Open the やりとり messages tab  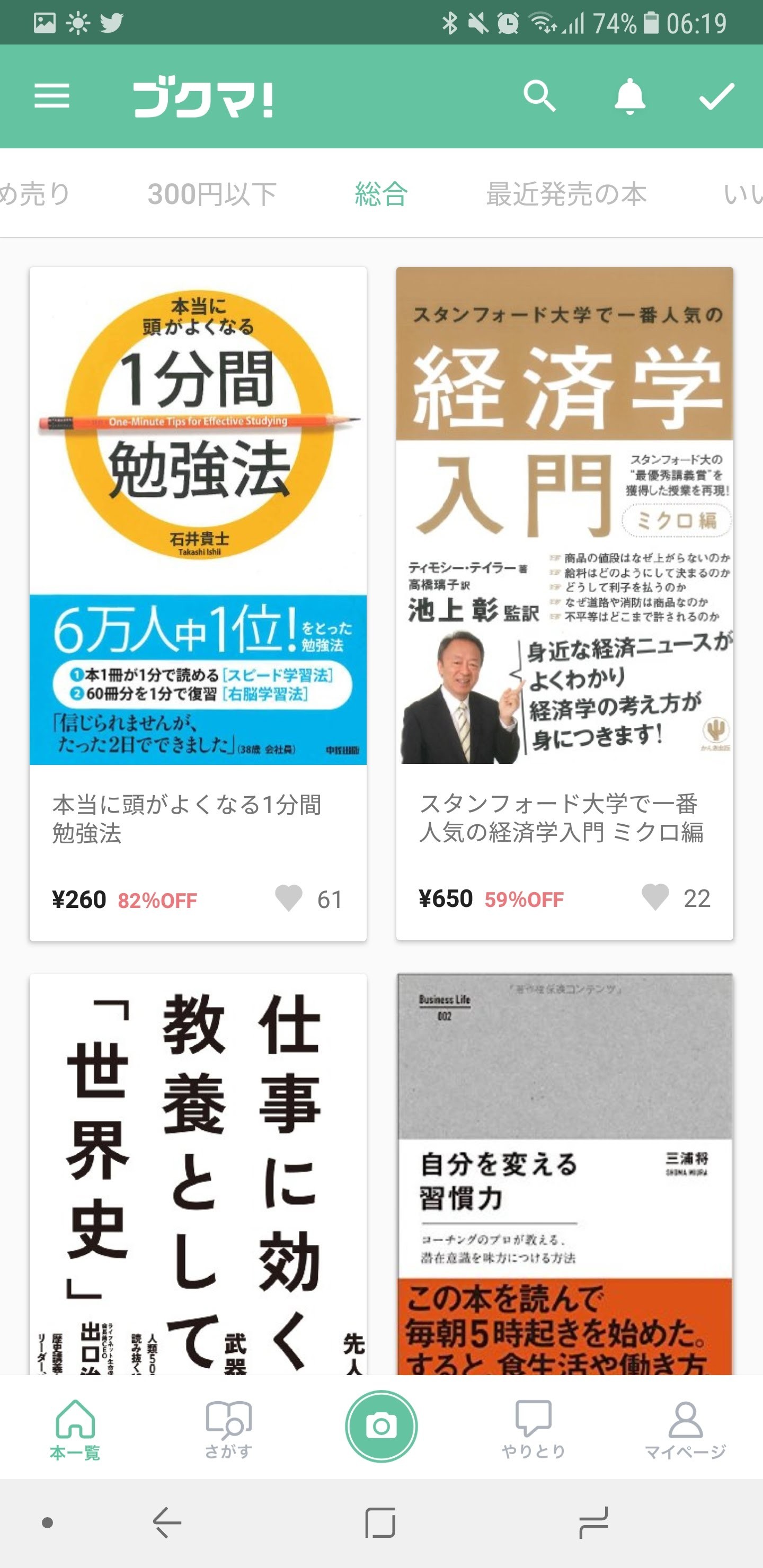534,1429
